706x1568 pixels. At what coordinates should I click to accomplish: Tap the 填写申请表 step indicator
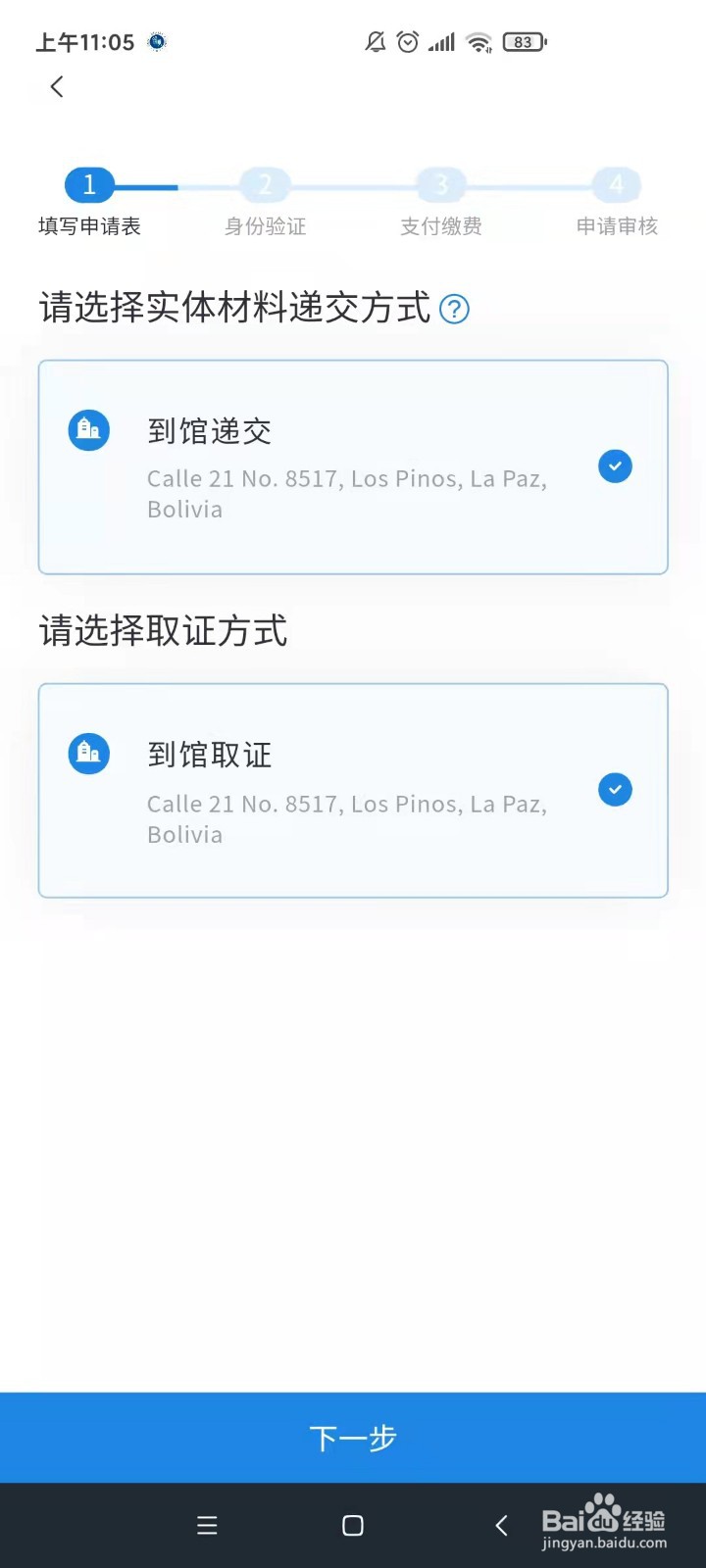[89, 184]
